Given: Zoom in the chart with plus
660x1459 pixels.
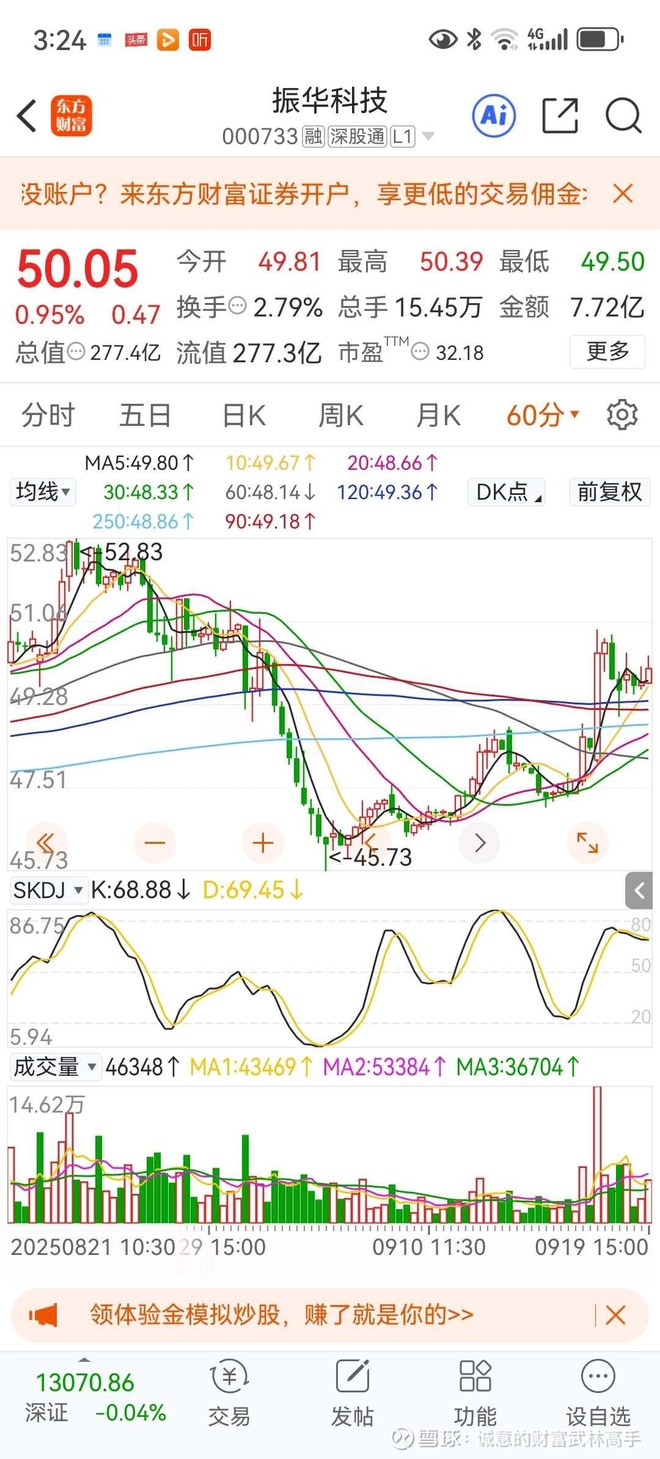Looking at the screenshot, I should click(262, 843).
